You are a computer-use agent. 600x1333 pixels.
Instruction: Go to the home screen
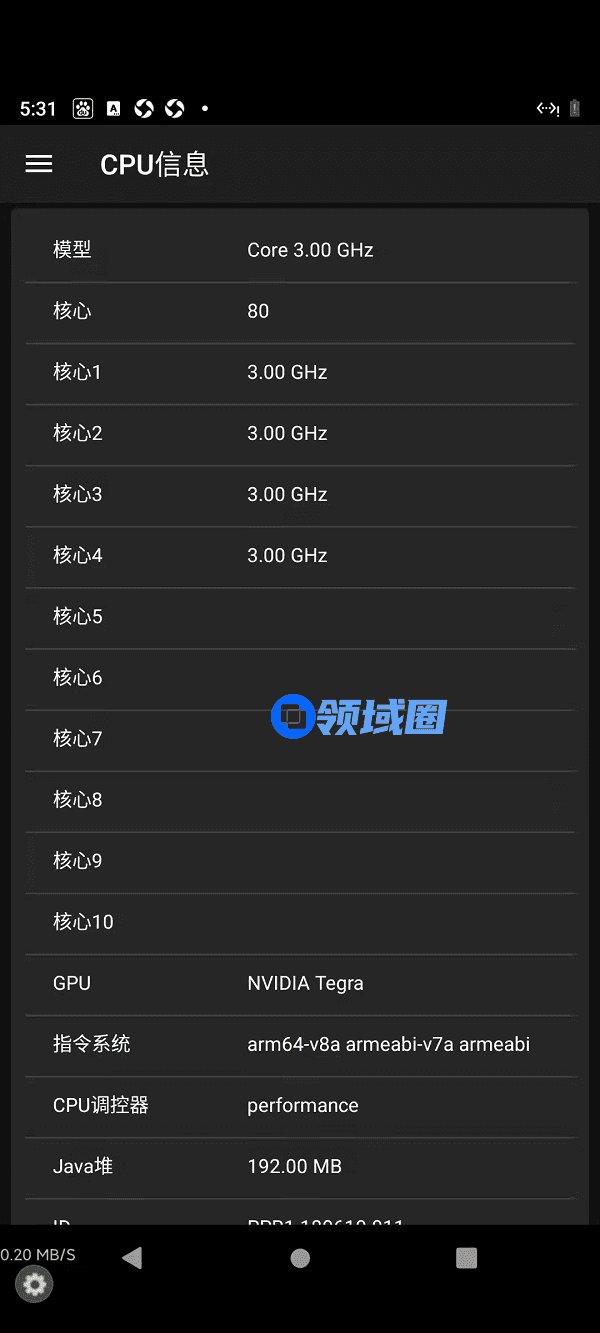(x=300, y=1258)
